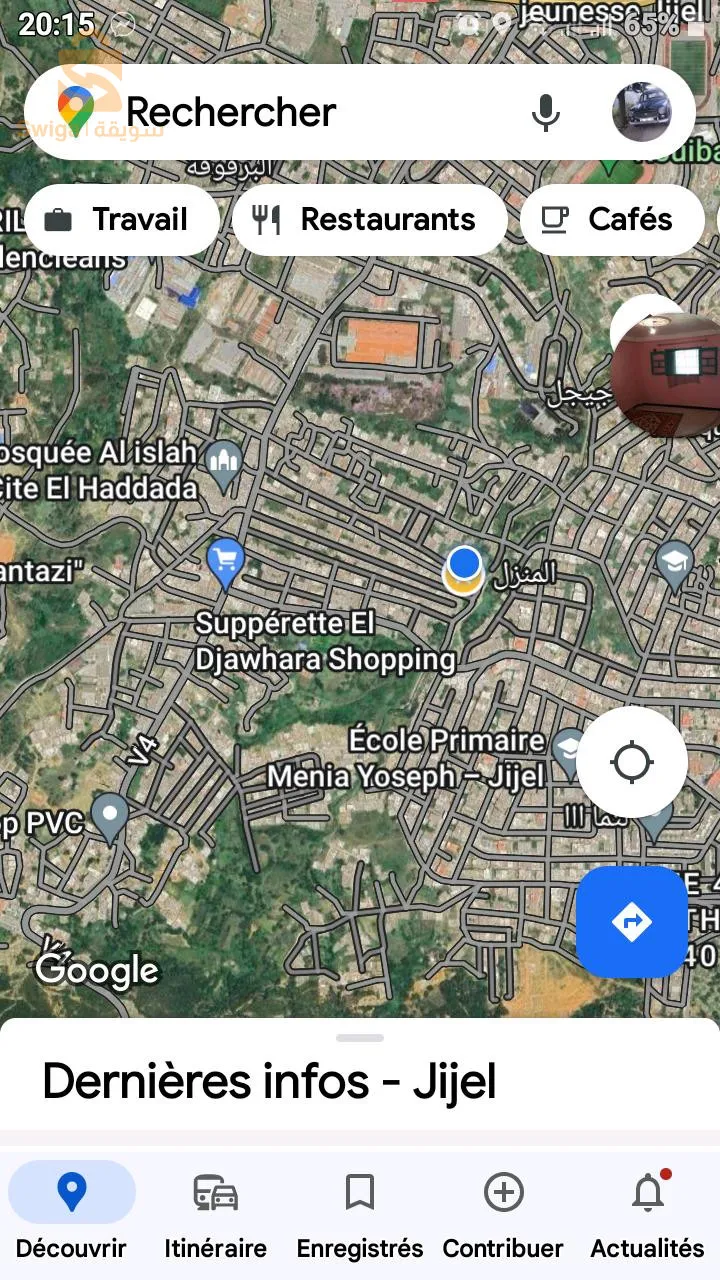Center the map on my location

point(632,763)
